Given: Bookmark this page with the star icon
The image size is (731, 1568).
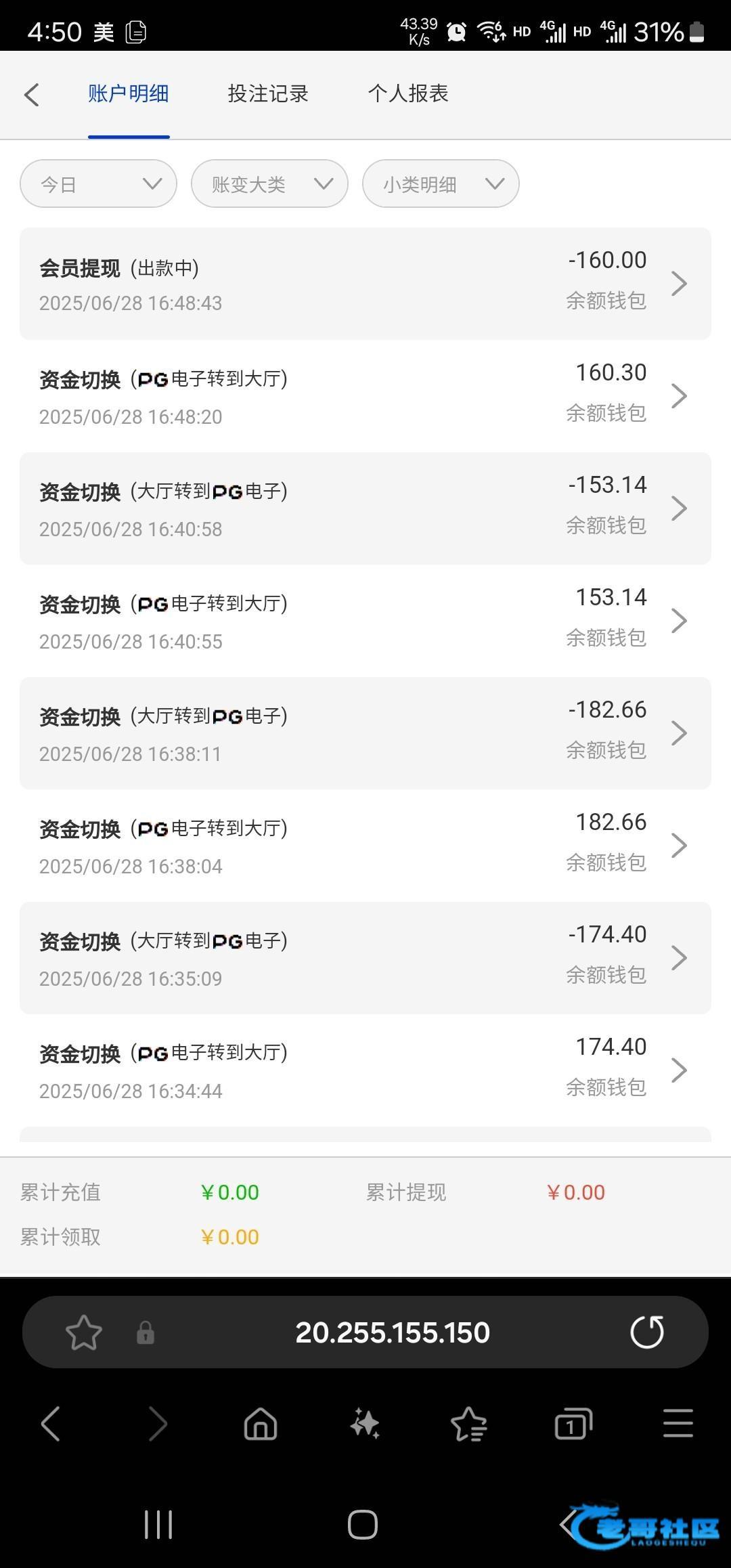Looking at the screenshot, I should (84, 1332).
